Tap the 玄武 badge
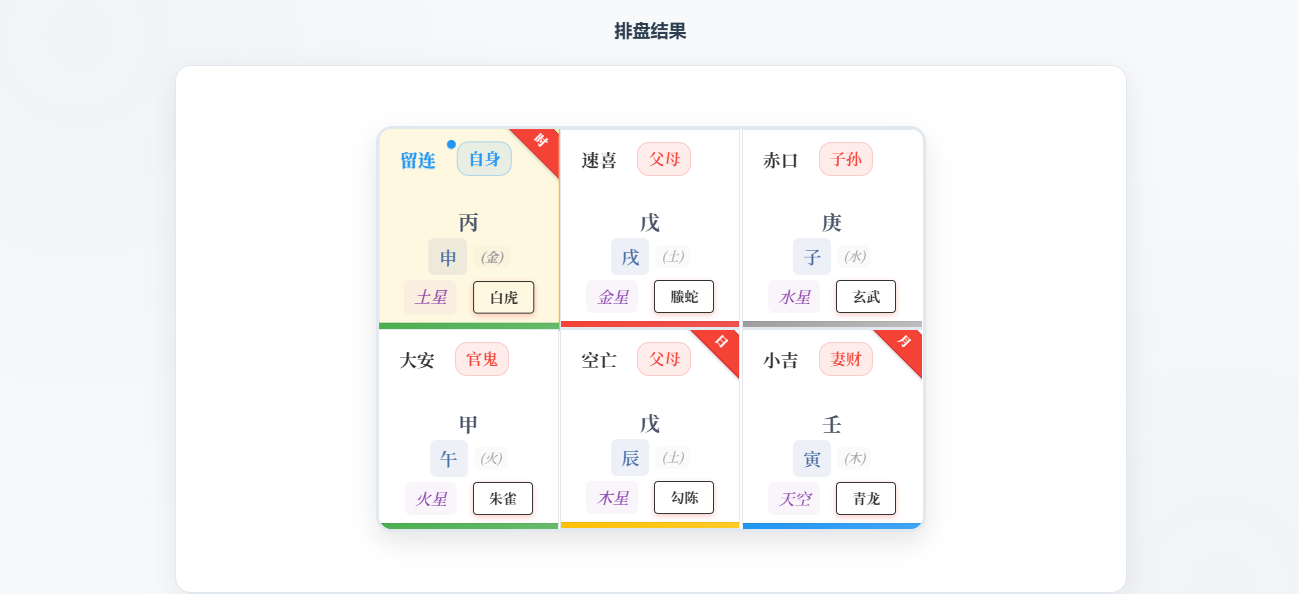1299x594 pixels. pyautogui.click(x=866, y=297)
